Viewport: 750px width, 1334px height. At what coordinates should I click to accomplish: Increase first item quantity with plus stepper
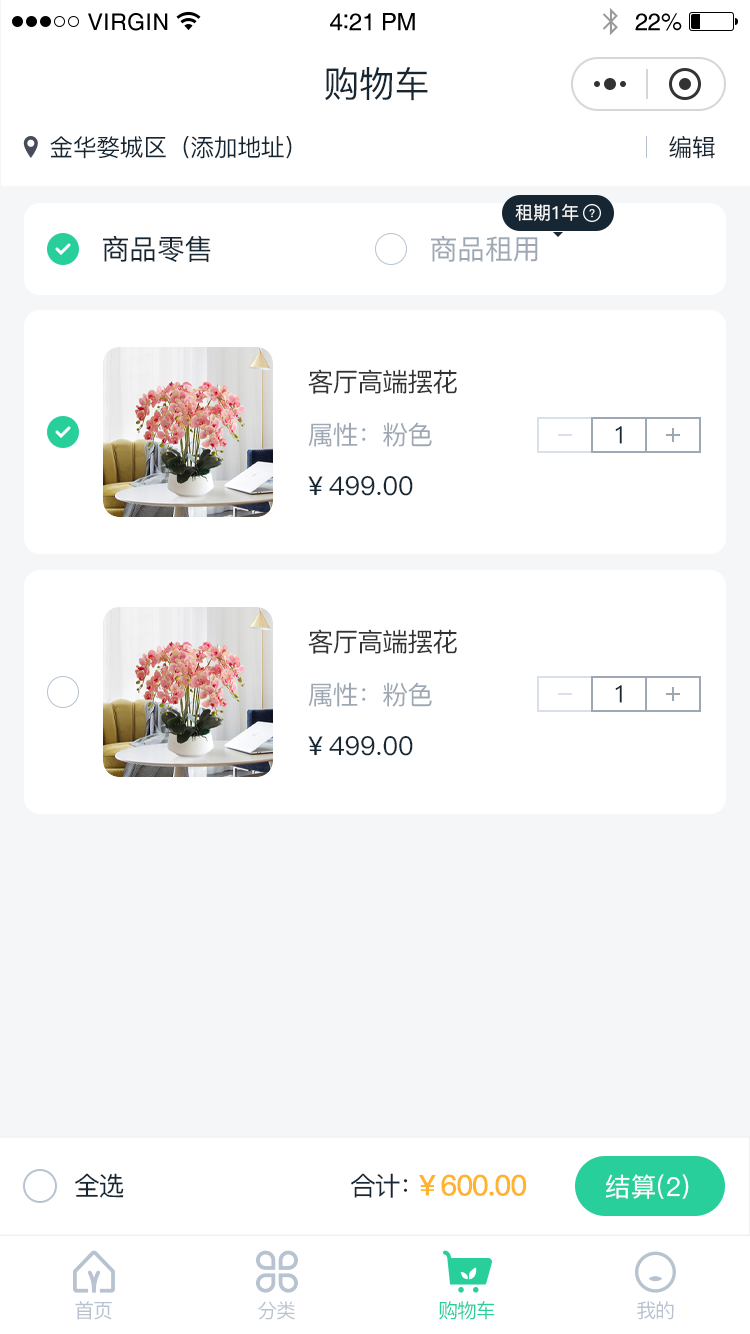673,434
